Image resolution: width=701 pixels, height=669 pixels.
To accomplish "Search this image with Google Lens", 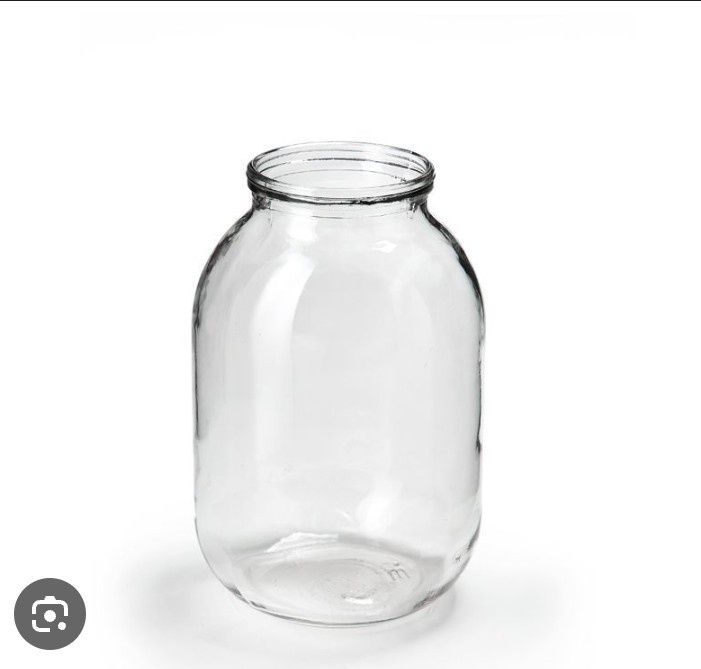I will 49,614.
